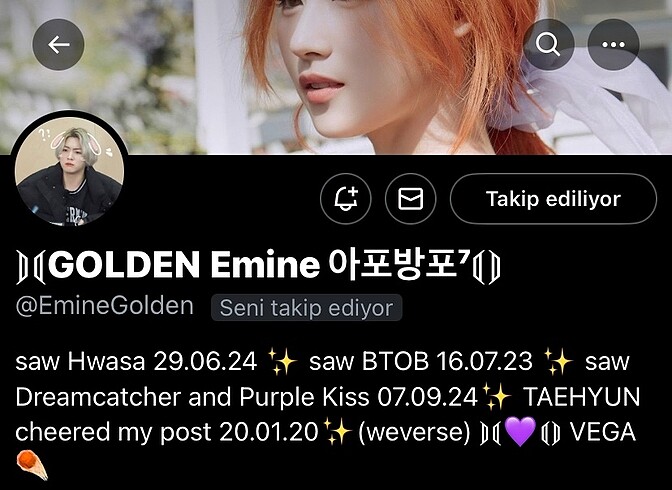Send a direct message via envelope icon
The width and height of the screenshot is (672, 490).
[411, 199]
